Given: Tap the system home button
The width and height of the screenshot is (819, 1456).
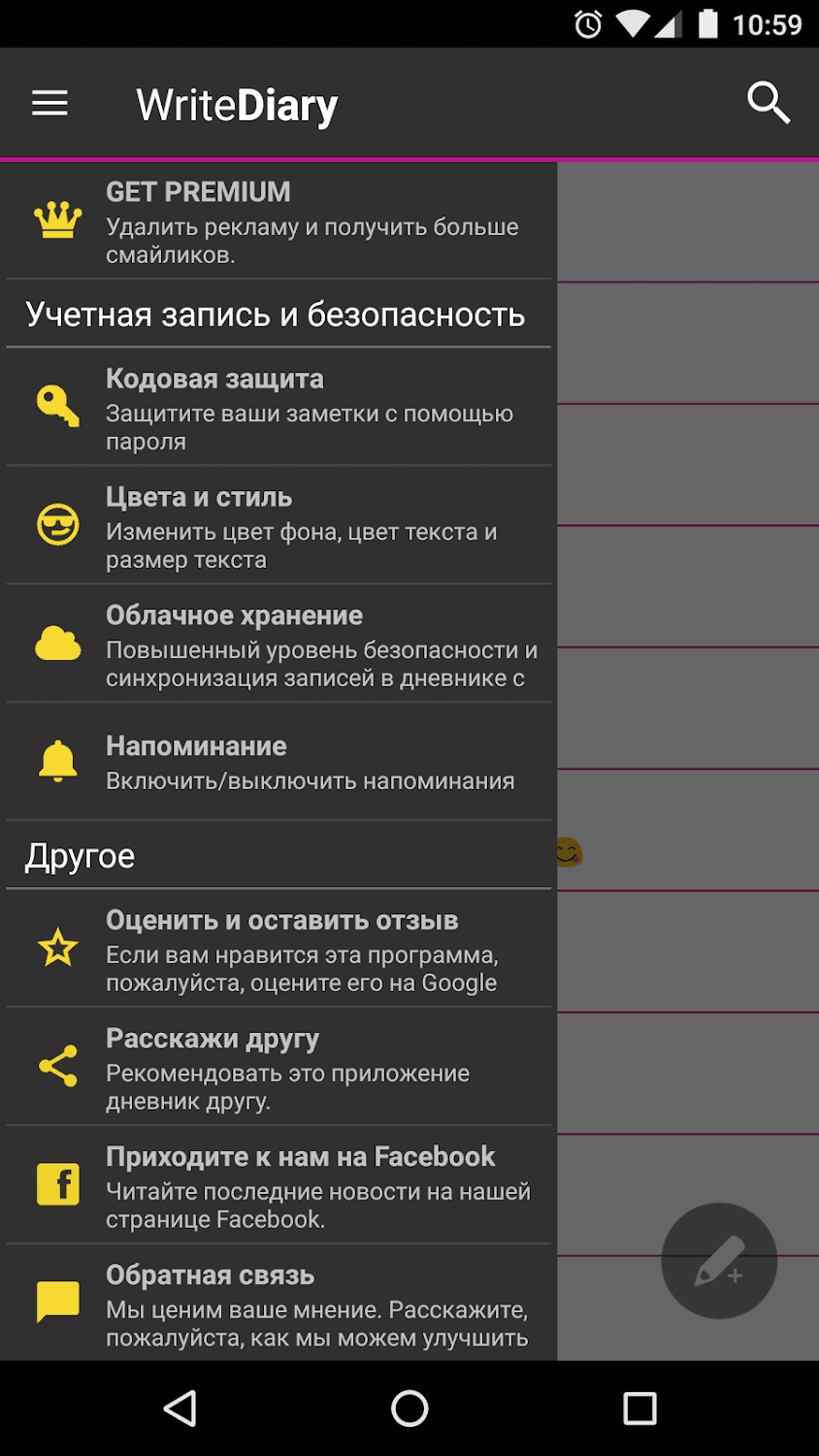Looking at the screenshot, I should coord(409,1408).
